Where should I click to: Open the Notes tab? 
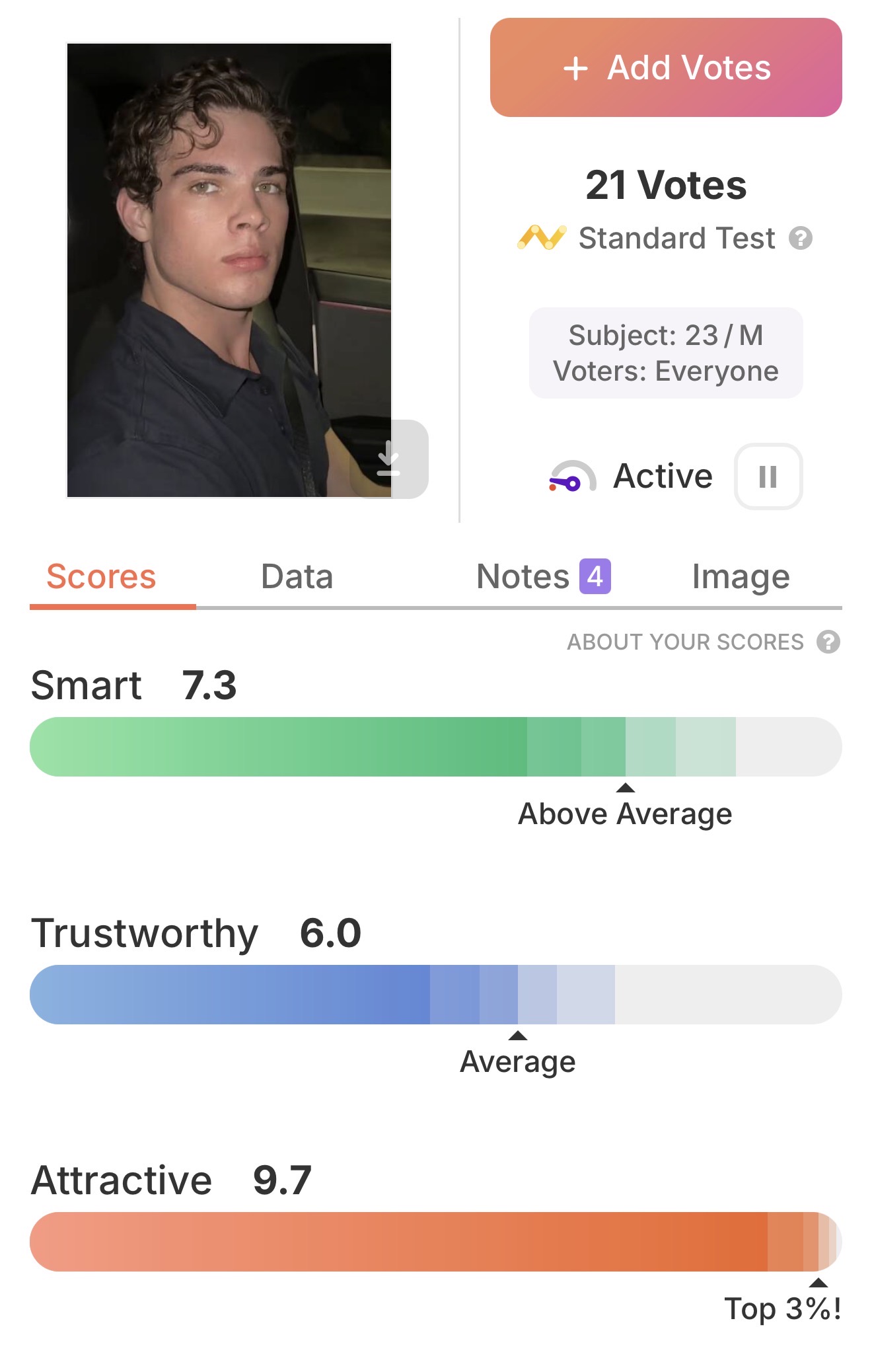[x=542, y=576]
